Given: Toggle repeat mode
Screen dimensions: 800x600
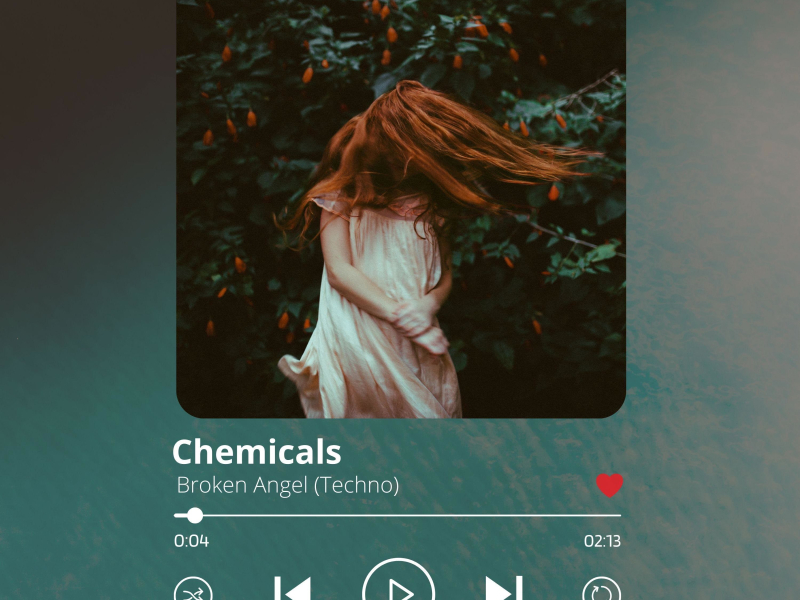Looking at the screenshot, I should 601,591.
